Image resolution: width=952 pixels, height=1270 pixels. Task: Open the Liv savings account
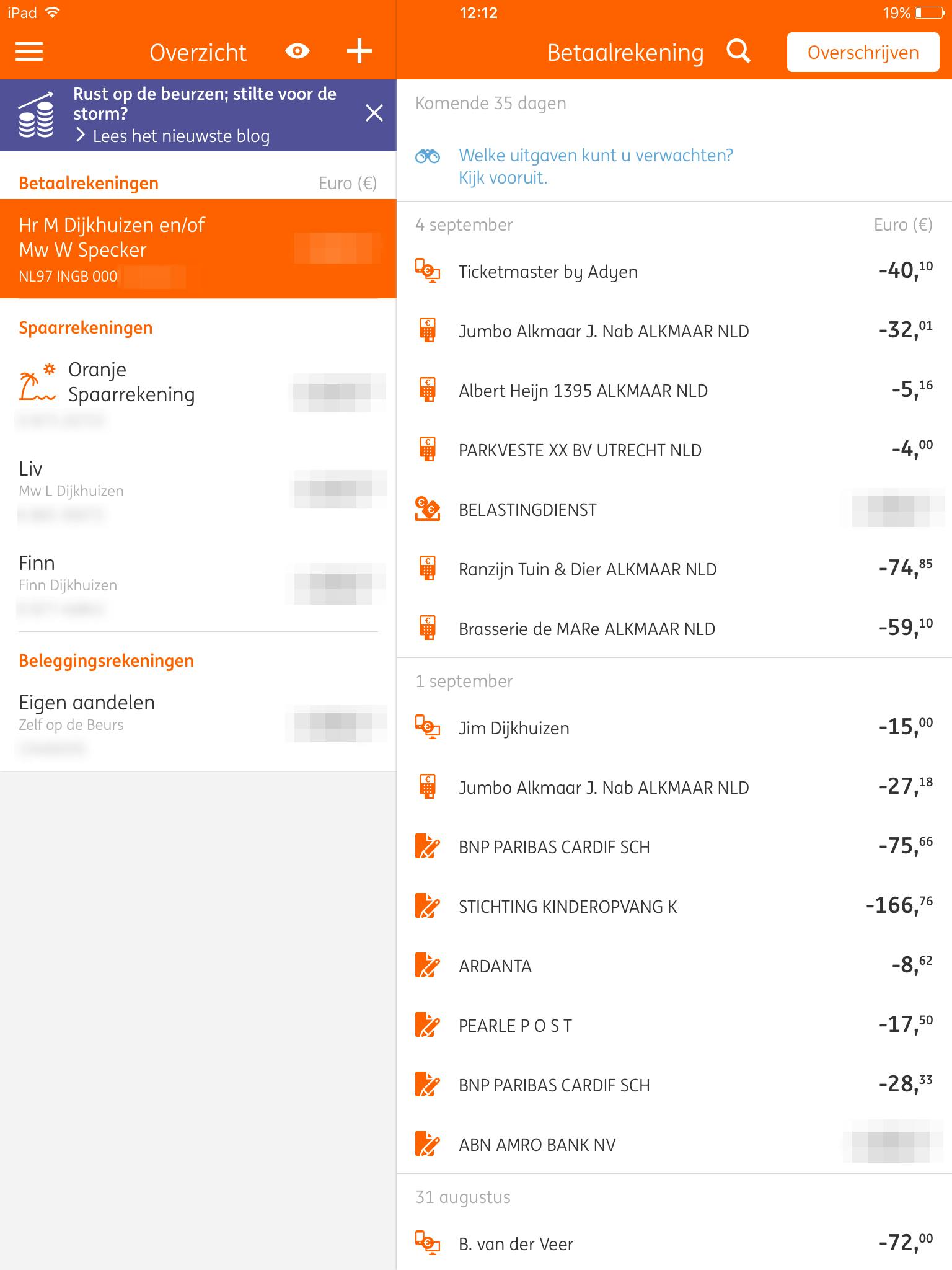pos(197,490)
